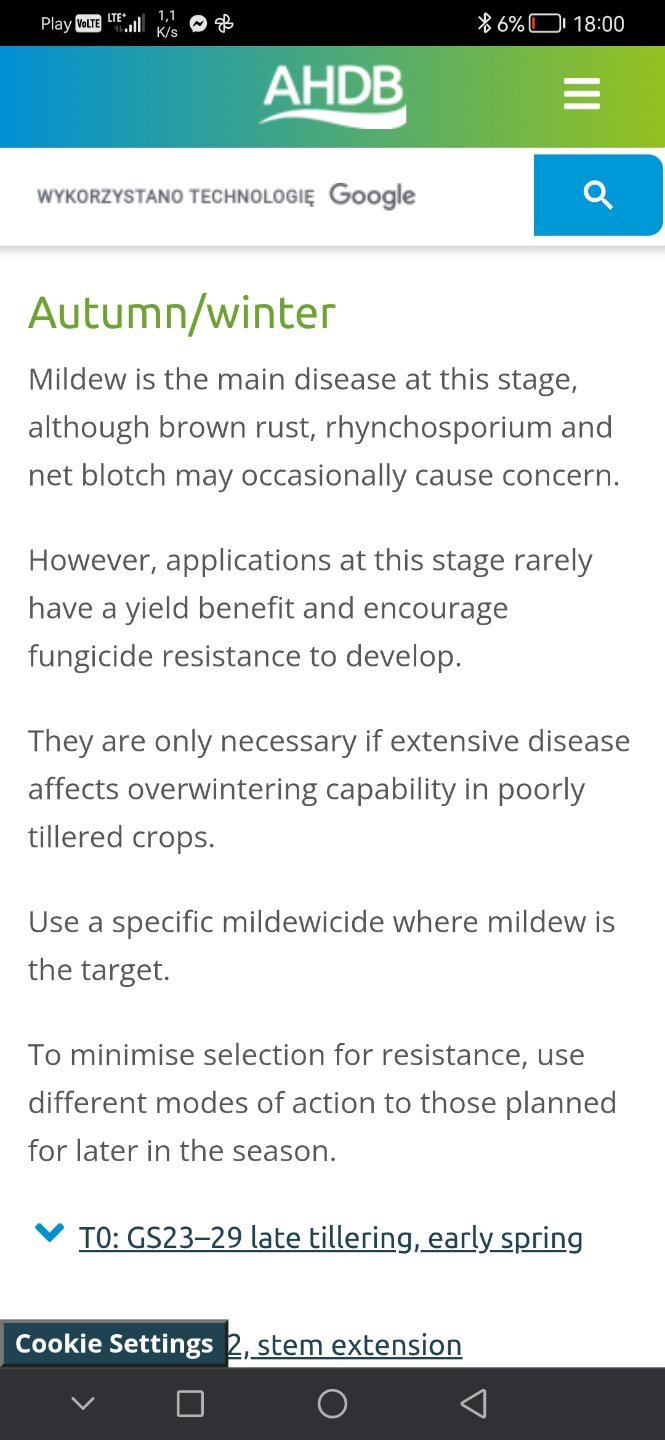Go to the home screen
The height and width of the screenshot is (1440, 665).
(332, 1404)
